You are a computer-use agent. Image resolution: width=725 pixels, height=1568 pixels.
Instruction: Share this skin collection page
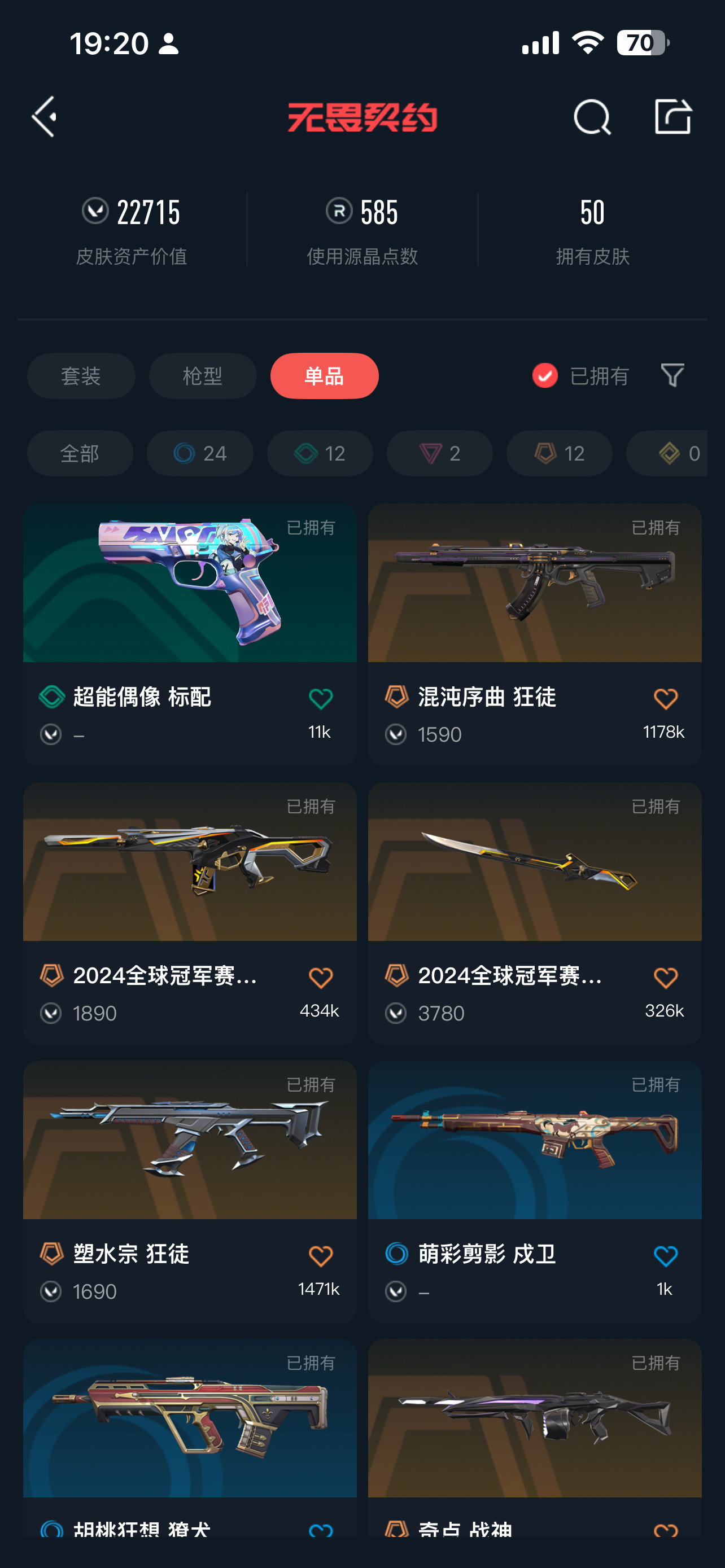pos(672,116)
